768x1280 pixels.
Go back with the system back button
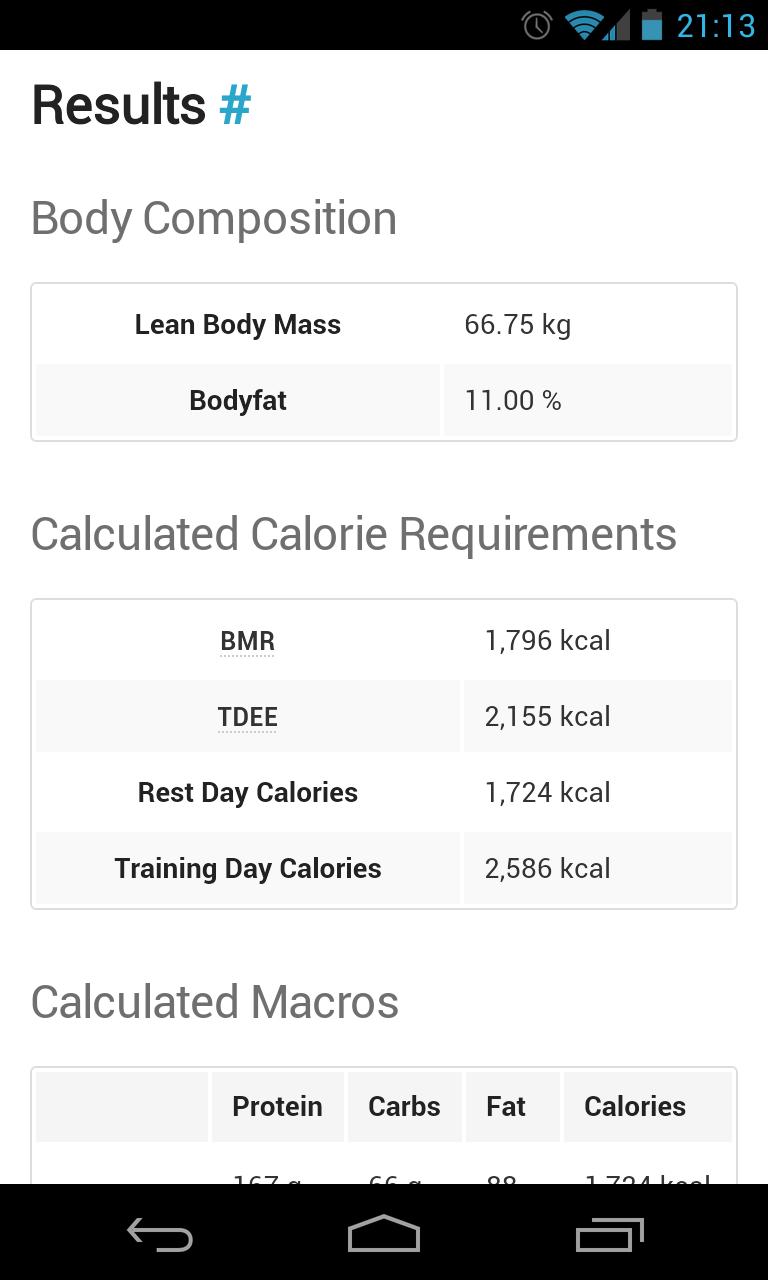[x=160, y=1236]
